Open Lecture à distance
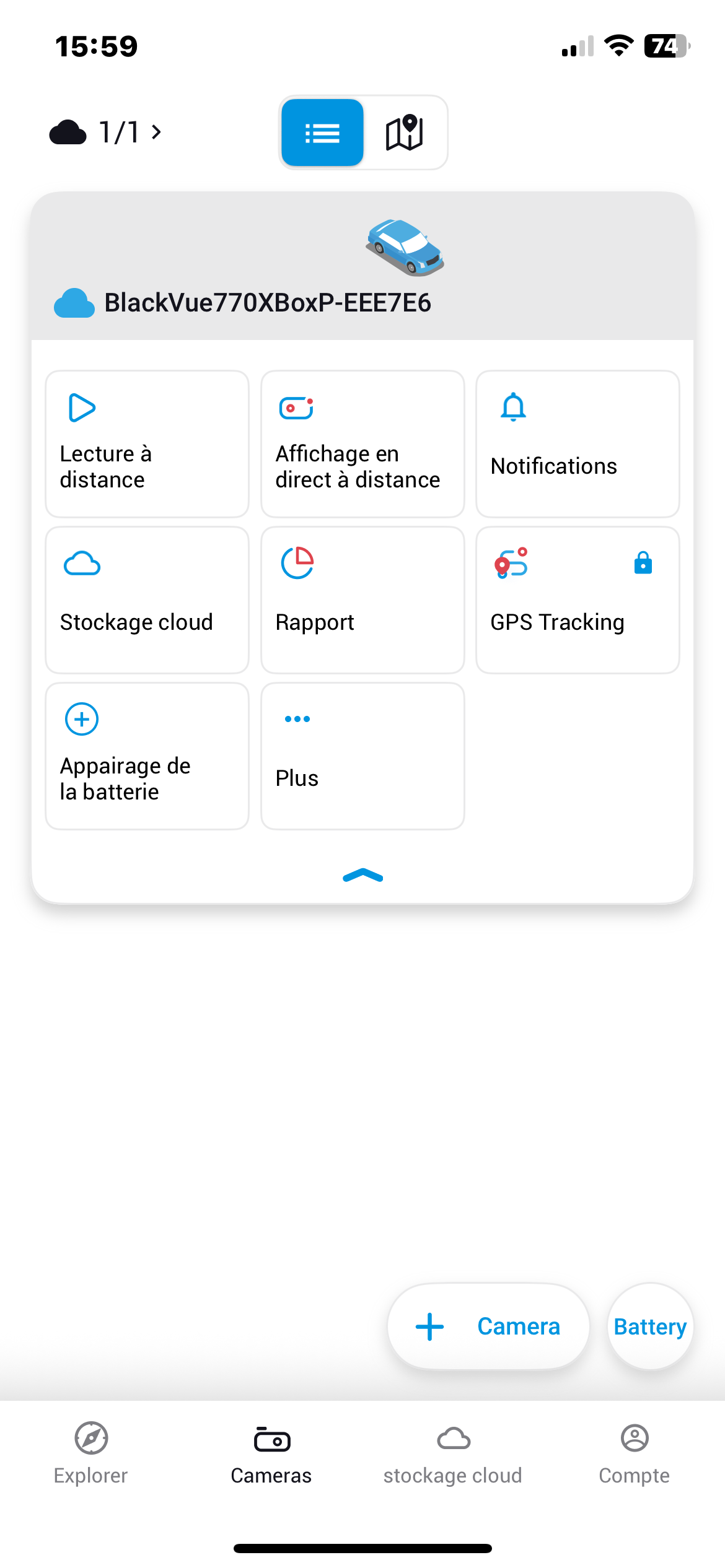The width and height of the screenshot is (725, 1568). coord(147,444)
